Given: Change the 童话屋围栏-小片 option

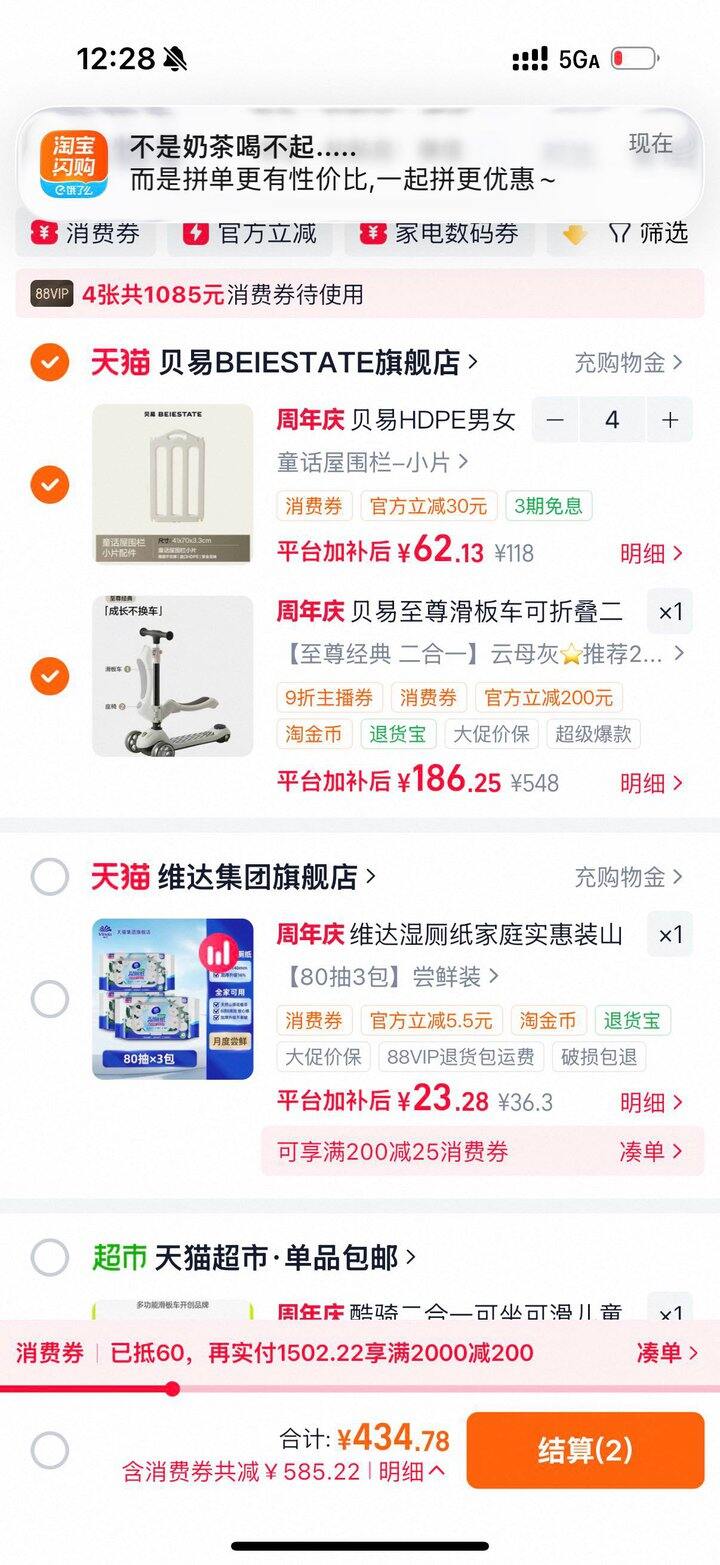Looking at the screenshot, I should [373, 462].
